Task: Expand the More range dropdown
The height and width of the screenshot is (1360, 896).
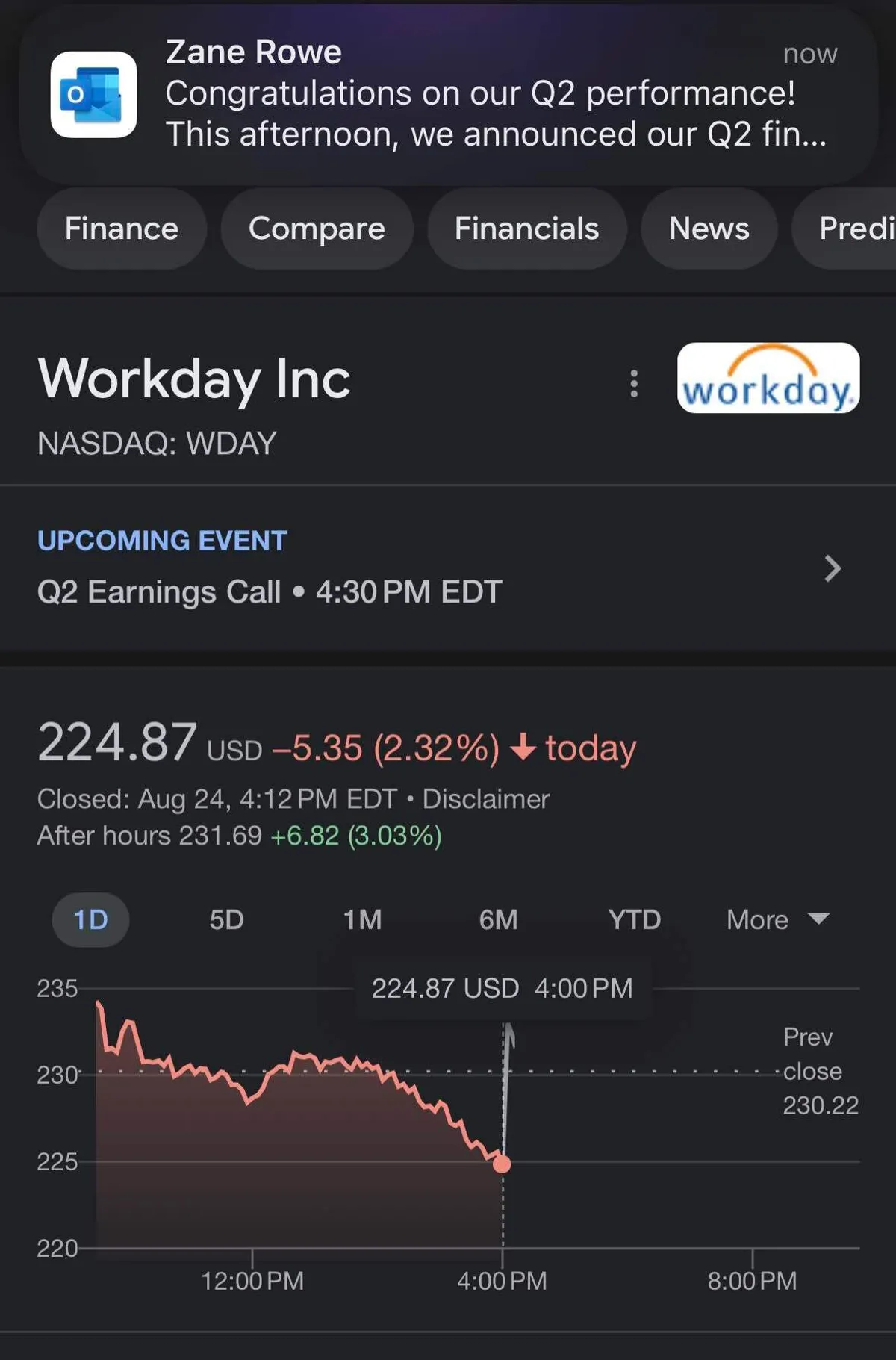Action: (777, 919)
